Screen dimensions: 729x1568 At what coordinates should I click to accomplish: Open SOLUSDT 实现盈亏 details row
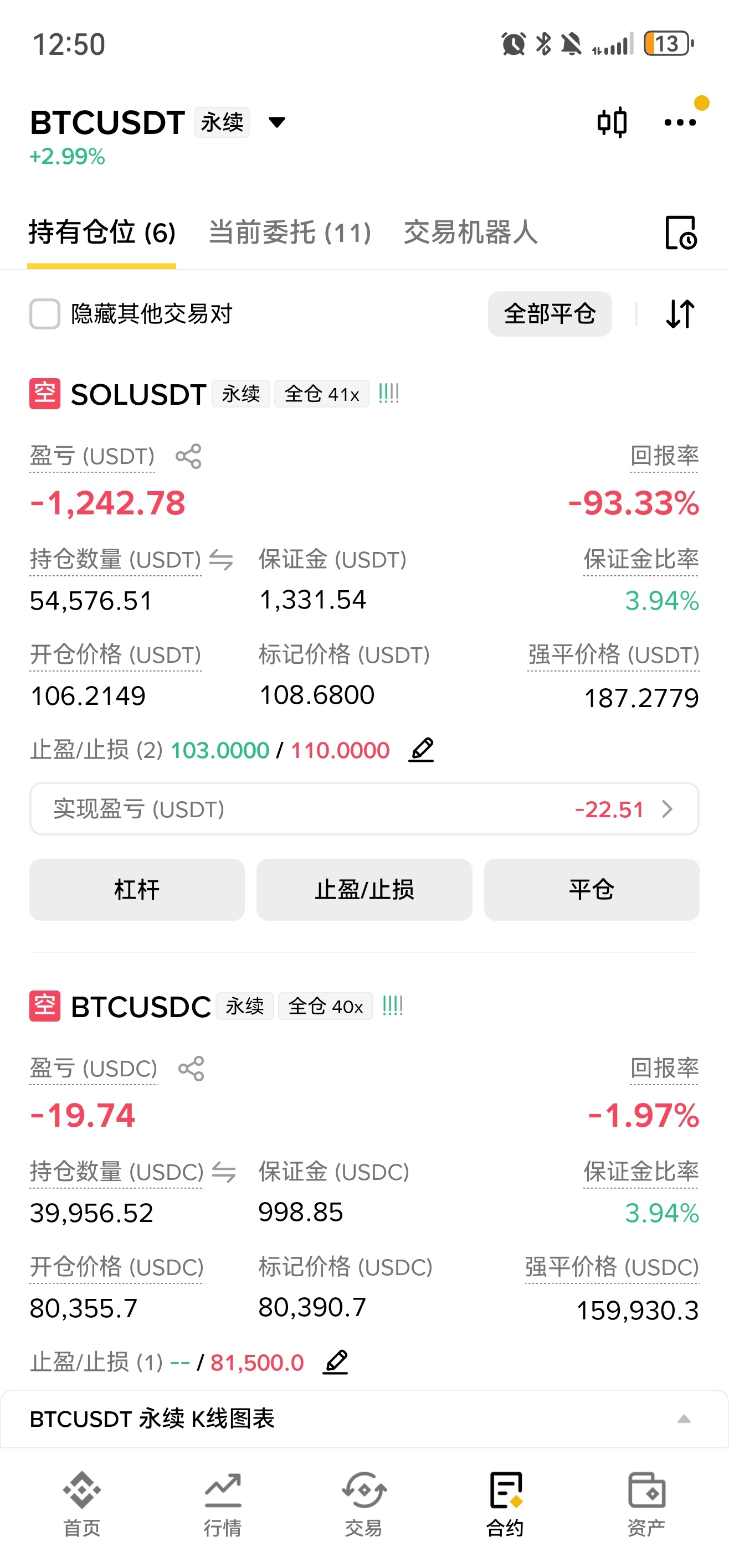pos(364,809)
